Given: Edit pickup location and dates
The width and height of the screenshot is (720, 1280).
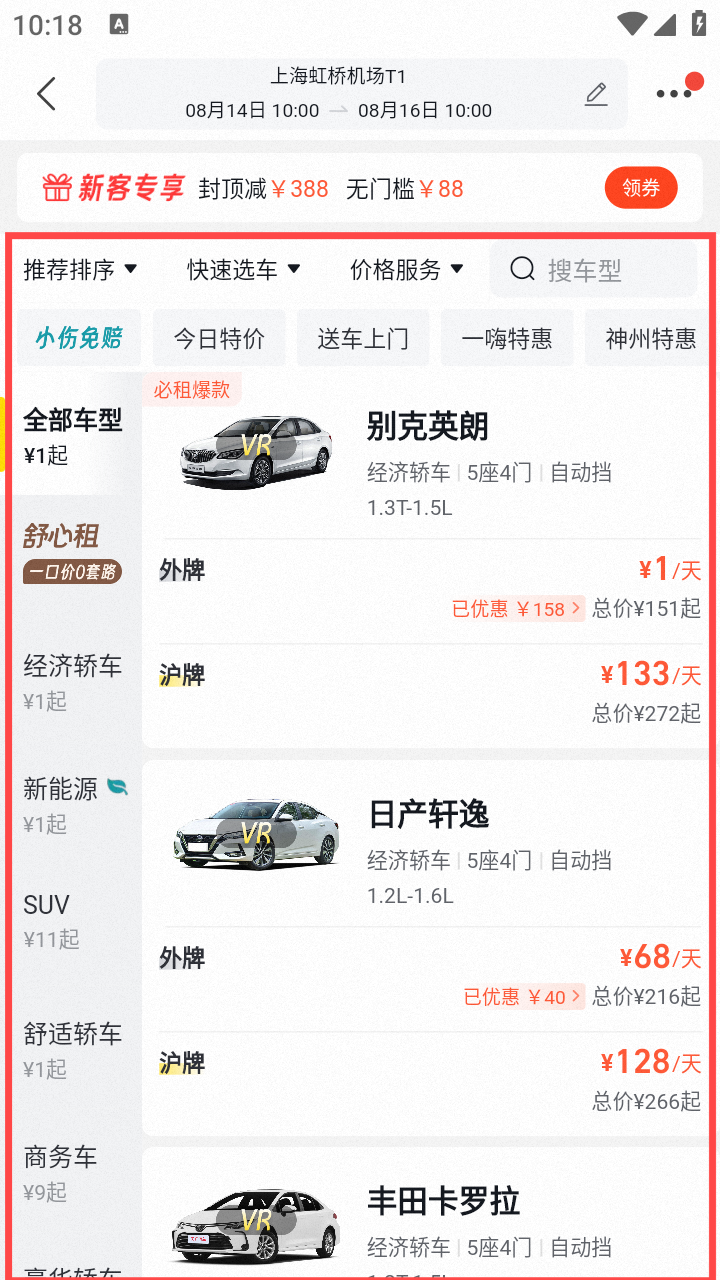Looking at the screenshot, I should 596,94.
